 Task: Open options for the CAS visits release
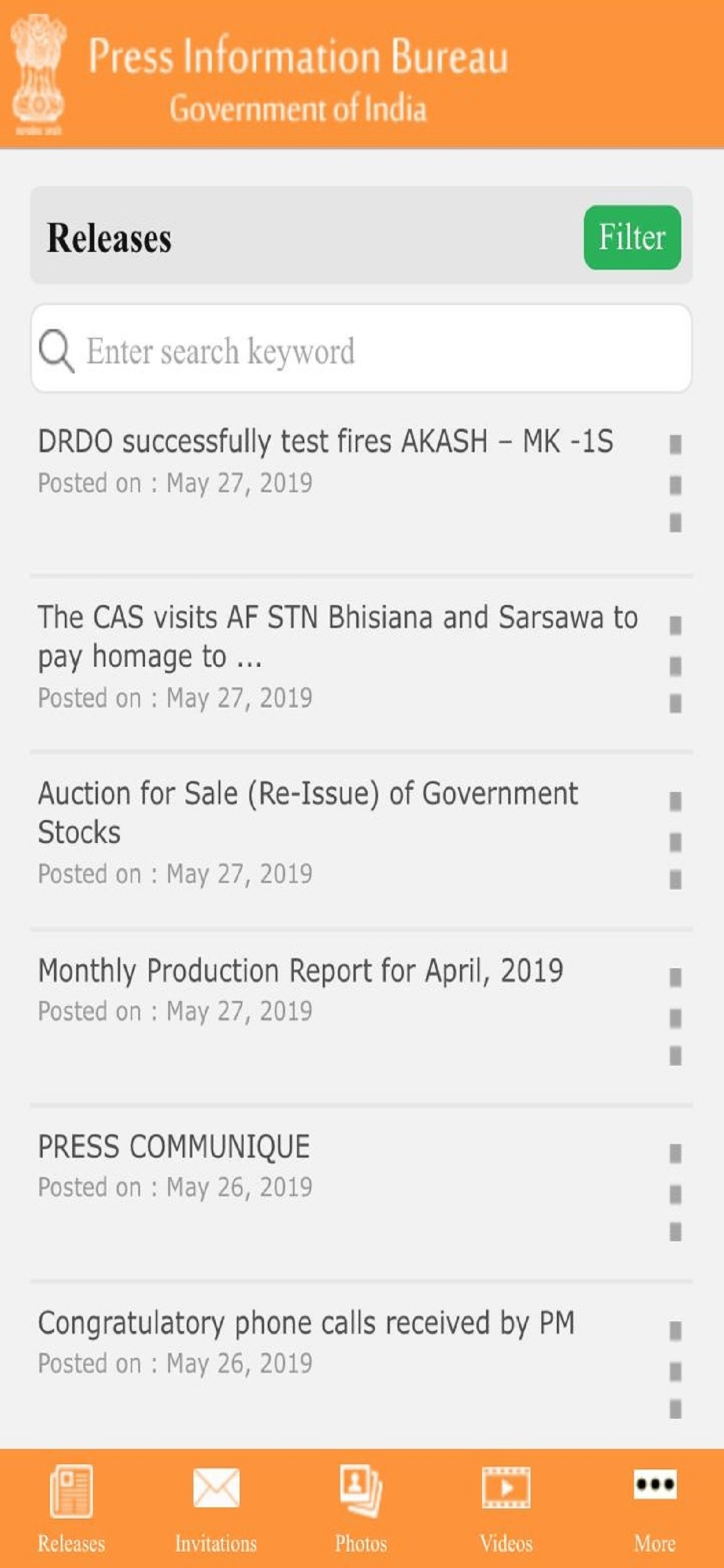(674, 664)
